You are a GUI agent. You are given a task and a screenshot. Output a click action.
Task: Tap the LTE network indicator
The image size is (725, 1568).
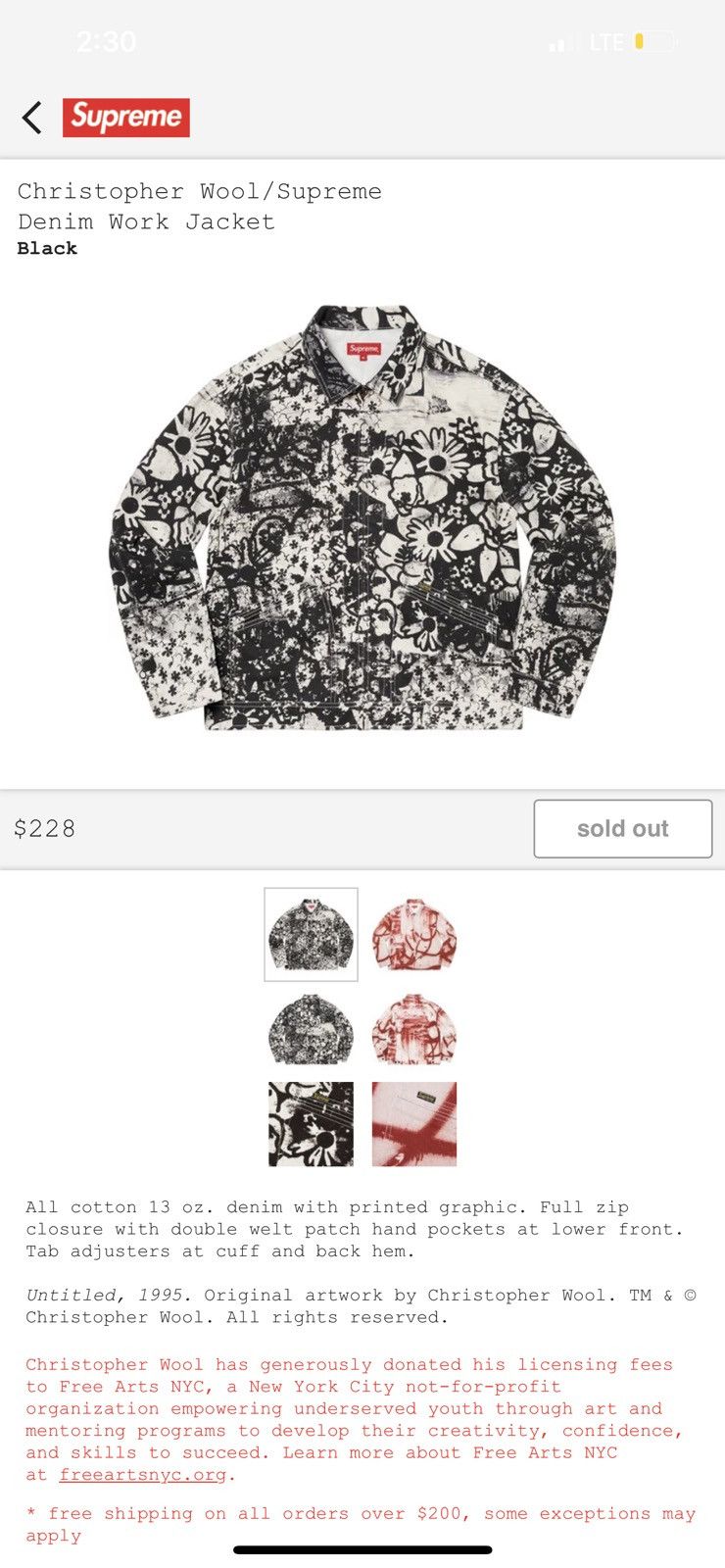[x=605, y=41]
